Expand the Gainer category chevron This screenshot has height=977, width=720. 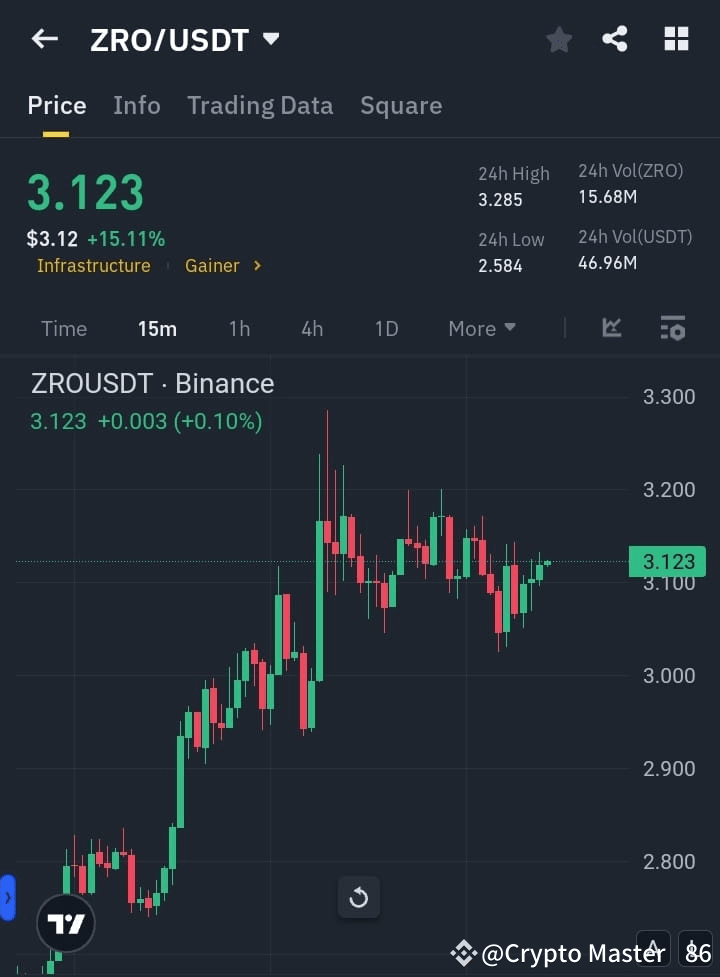256,266
